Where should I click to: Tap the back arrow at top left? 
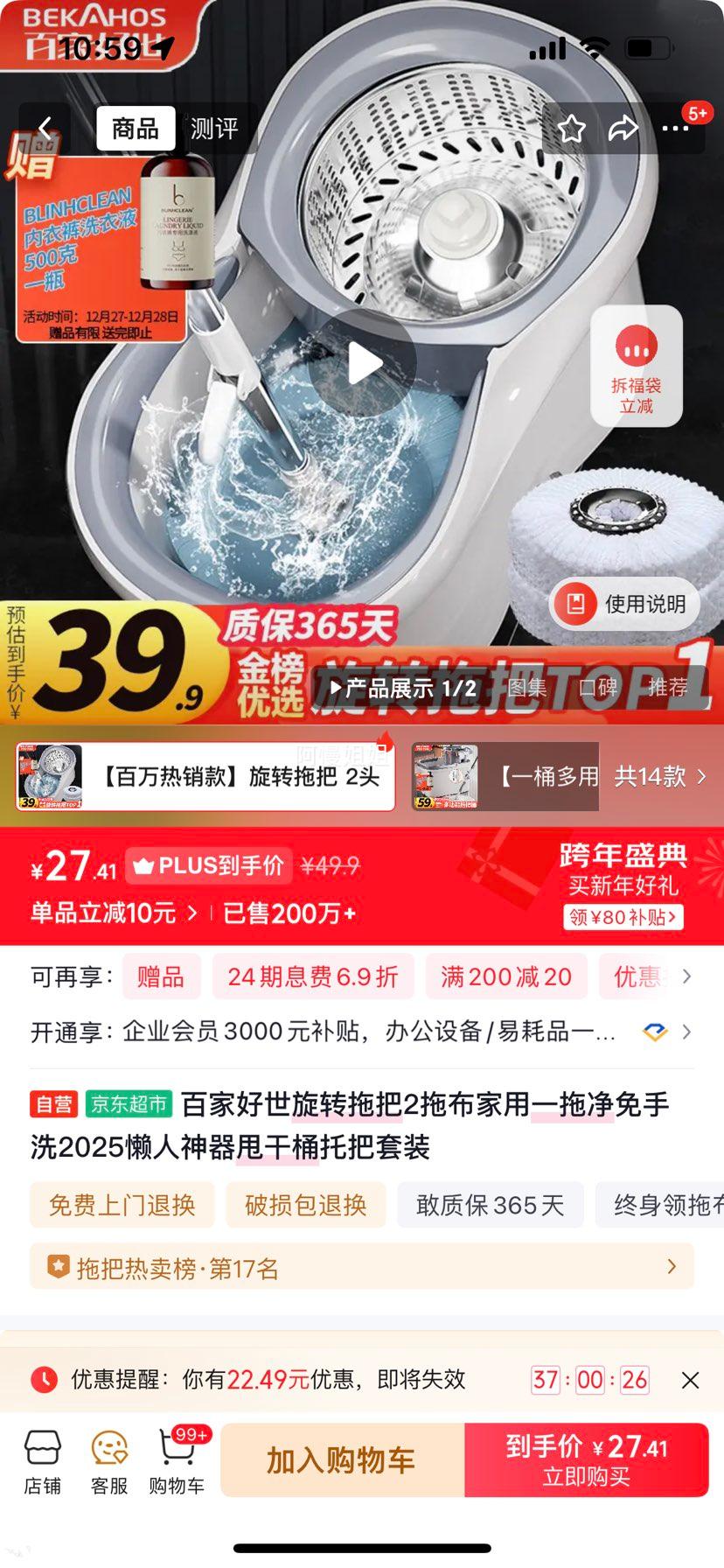pyautogui.click(x=45, y=128)
